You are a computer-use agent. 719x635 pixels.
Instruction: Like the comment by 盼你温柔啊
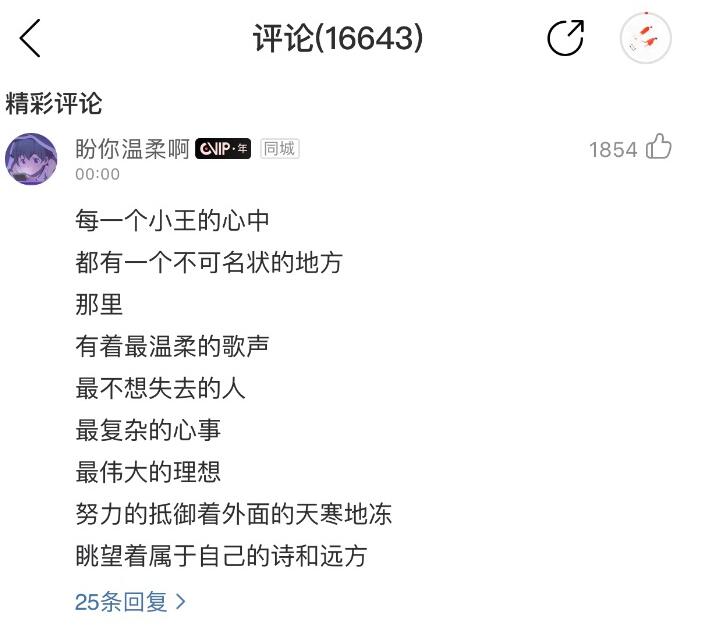(658, 148)
